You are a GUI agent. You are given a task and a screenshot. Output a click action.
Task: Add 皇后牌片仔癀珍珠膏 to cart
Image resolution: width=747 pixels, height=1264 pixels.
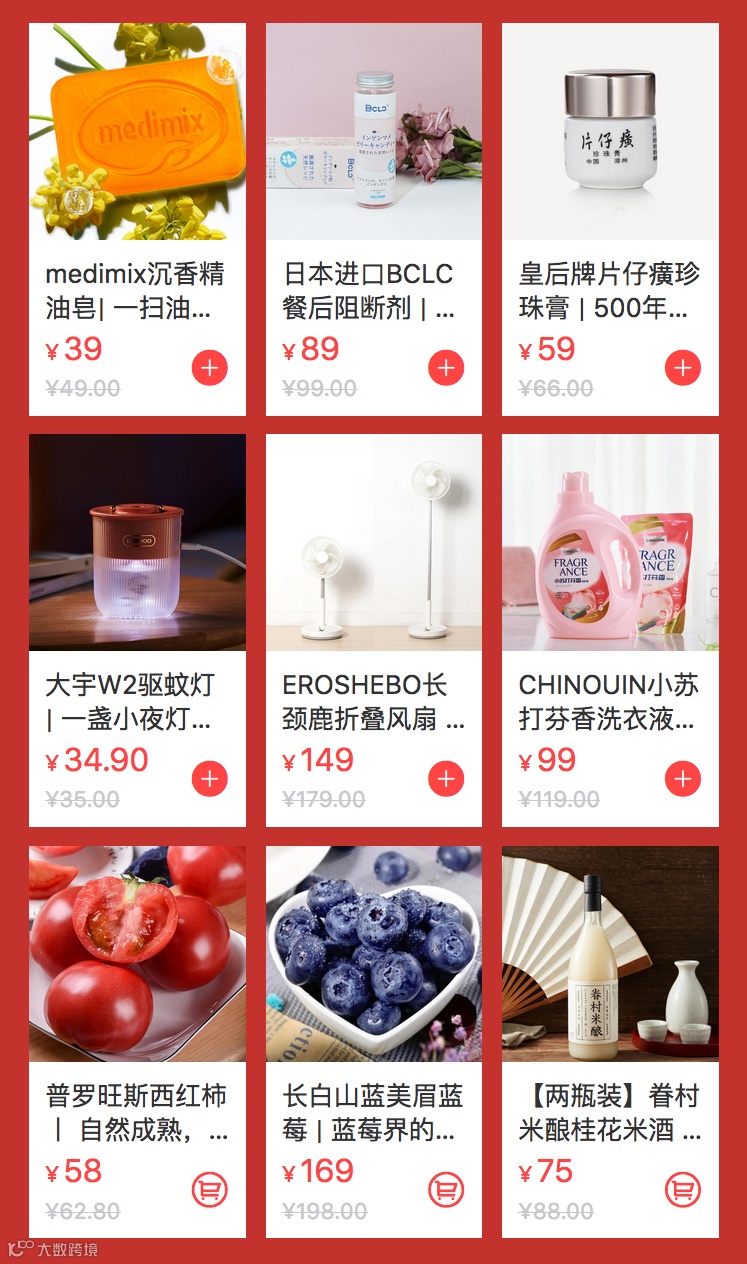(x=683, y=368)
